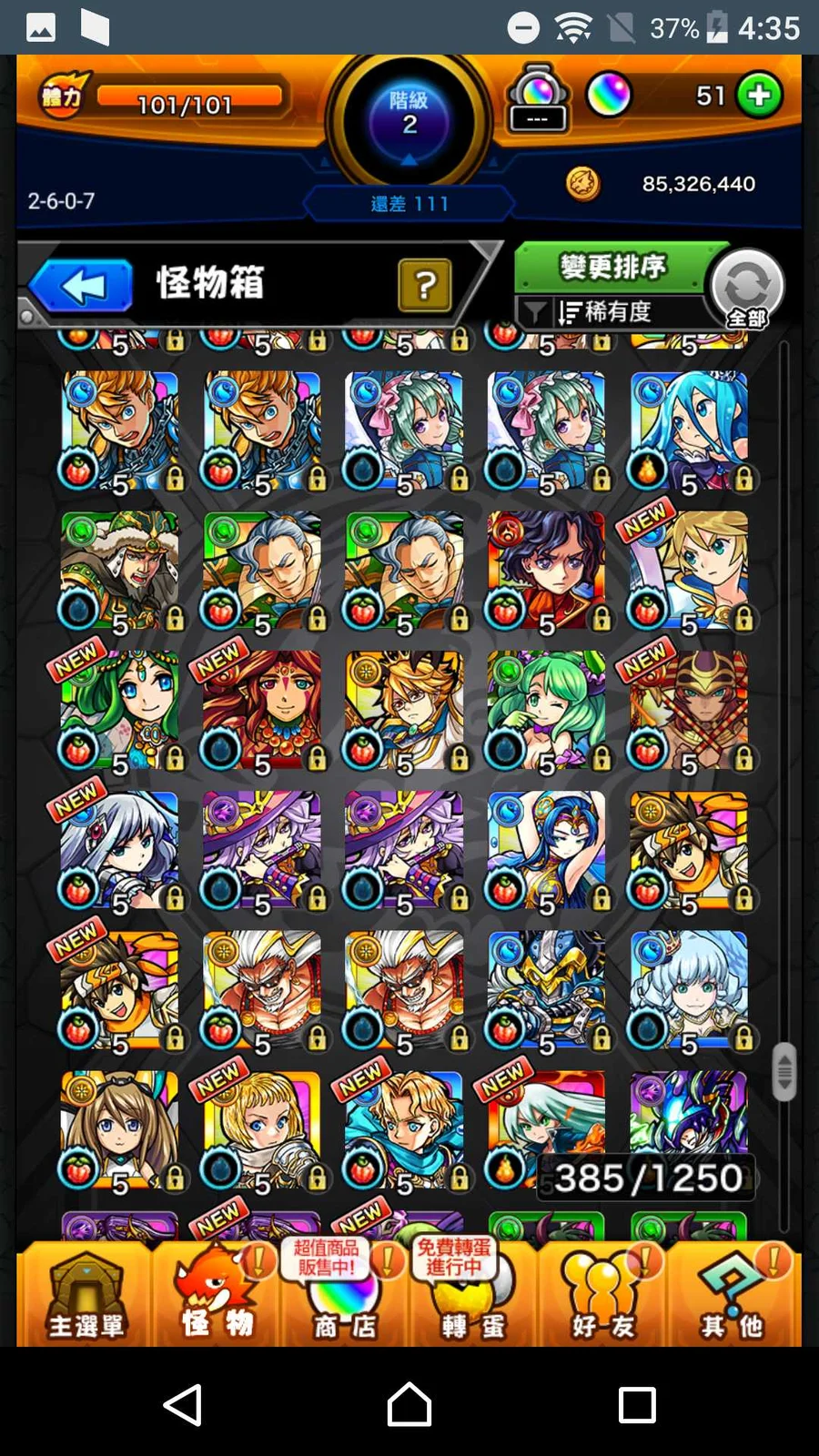Tap the 變更排序 sort button
This screenshot has width=819, height=1456.
[612, 268]
